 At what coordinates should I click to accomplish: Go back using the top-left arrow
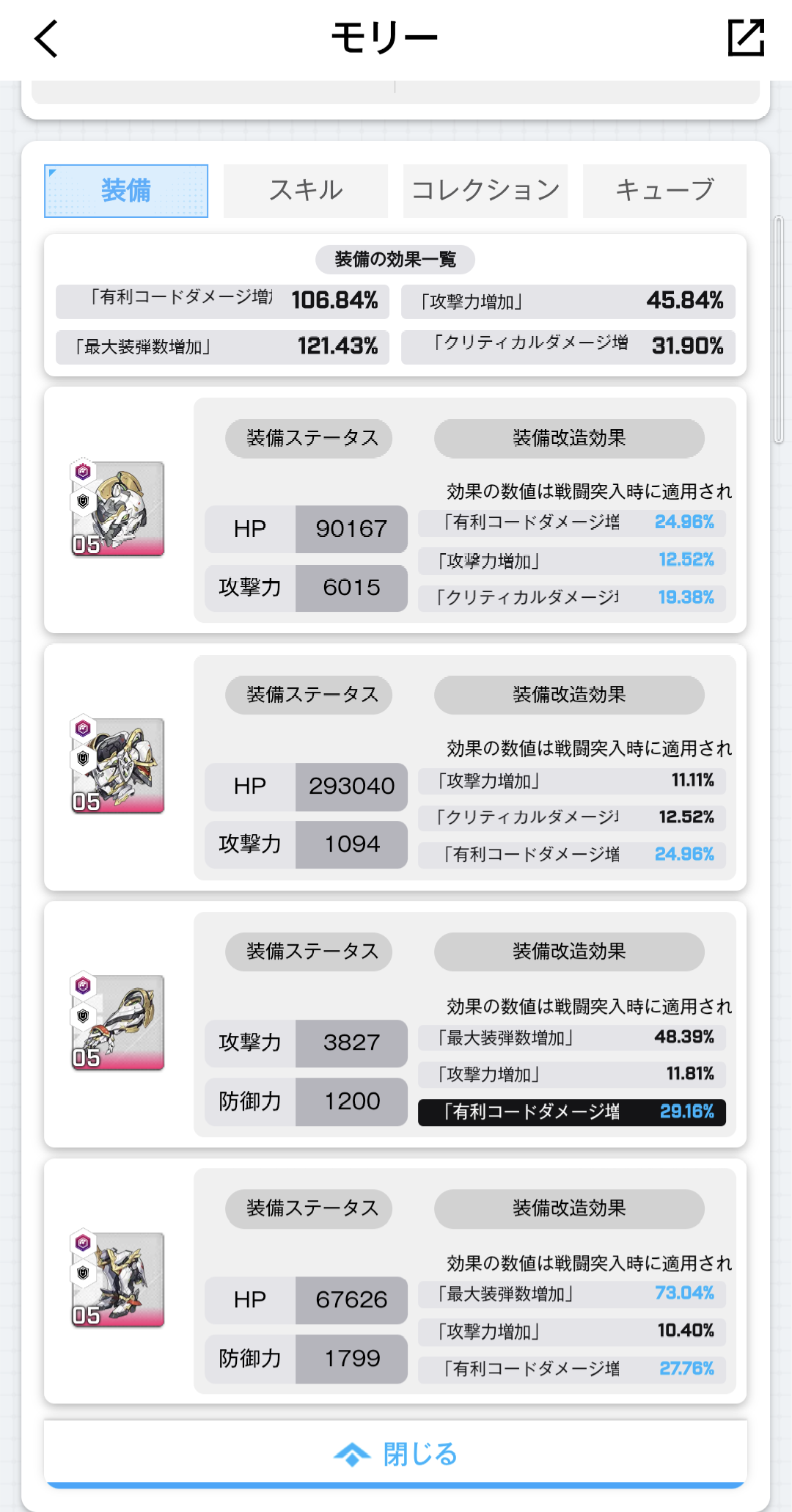click(x=45, y=38)
